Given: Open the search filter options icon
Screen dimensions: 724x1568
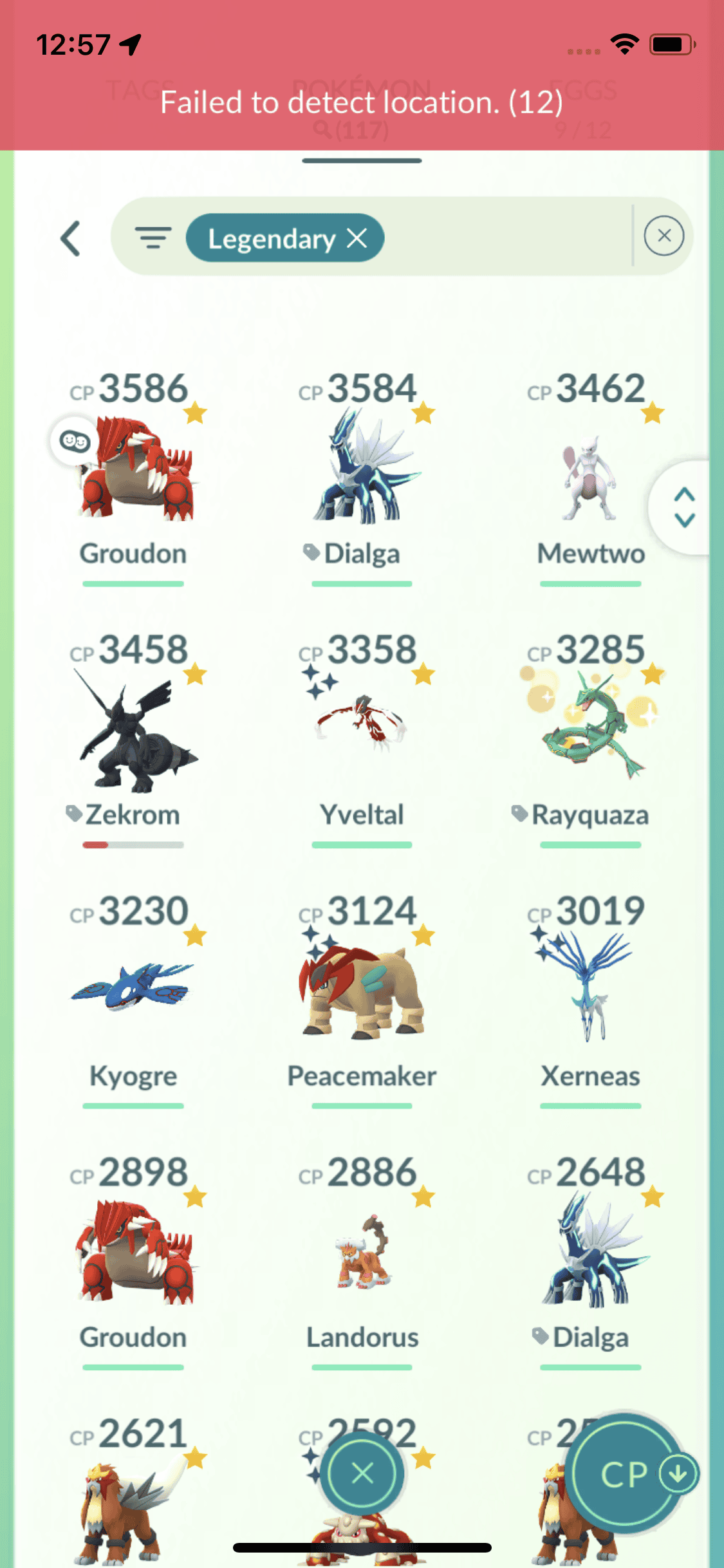Looking at the screenshot, I should (153, 238).
